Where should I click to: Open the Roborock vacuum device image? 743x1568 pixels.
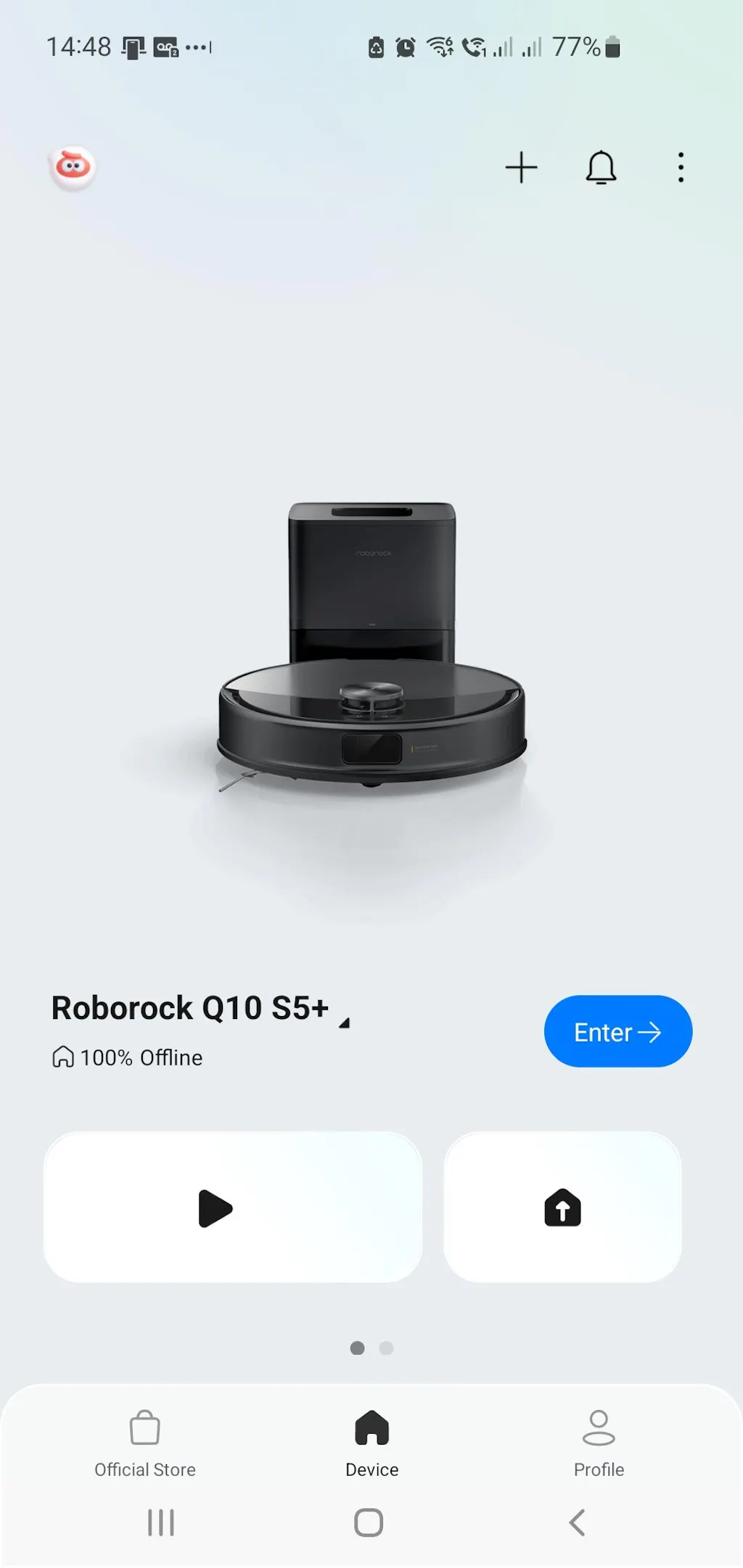click(x=372, y=645)
